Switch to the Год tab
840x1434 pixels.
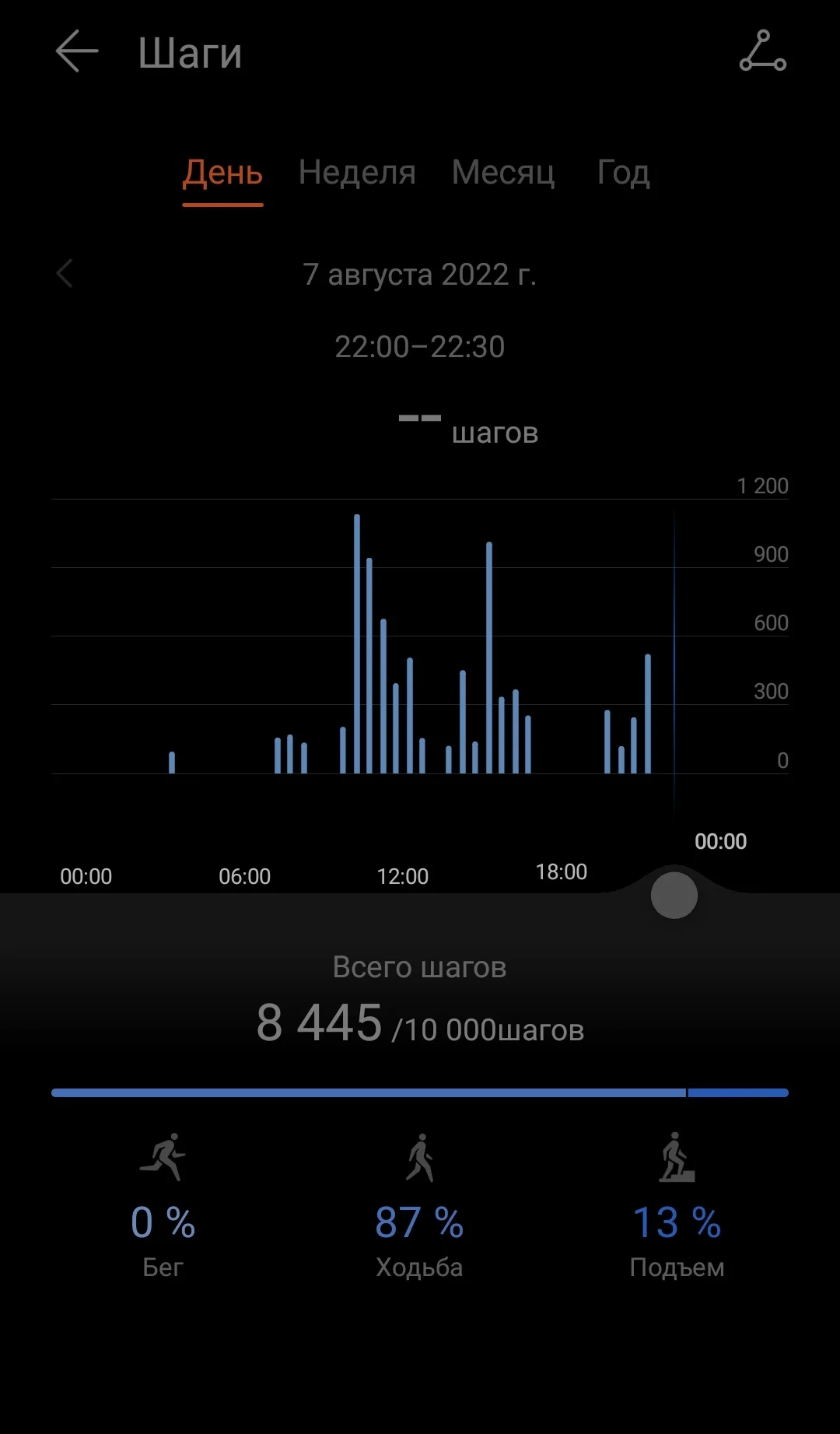[623, 173]
